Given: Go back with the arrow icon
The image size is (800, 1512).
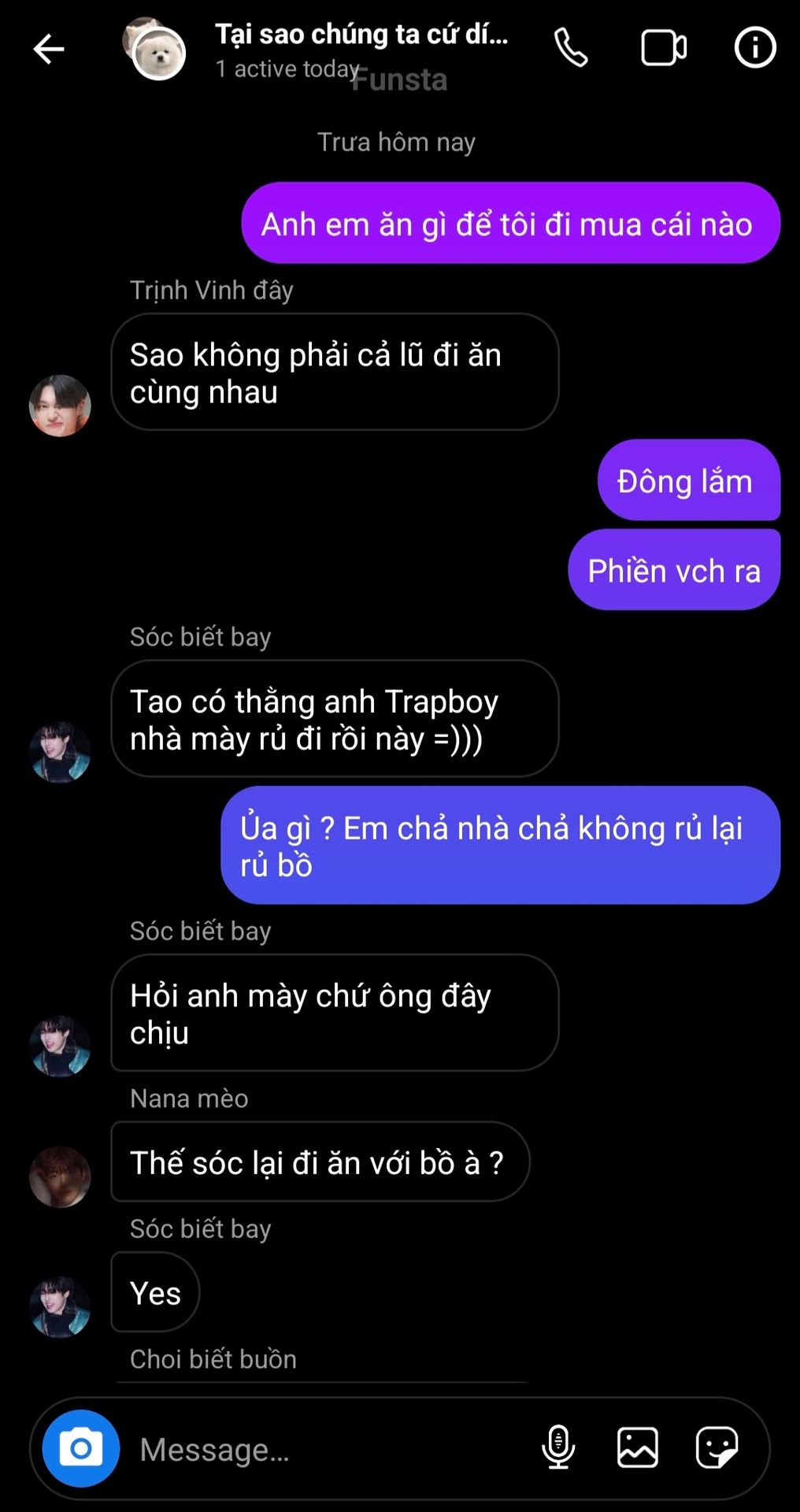Looking at the screenshot, I should click(x=48, y=49).
